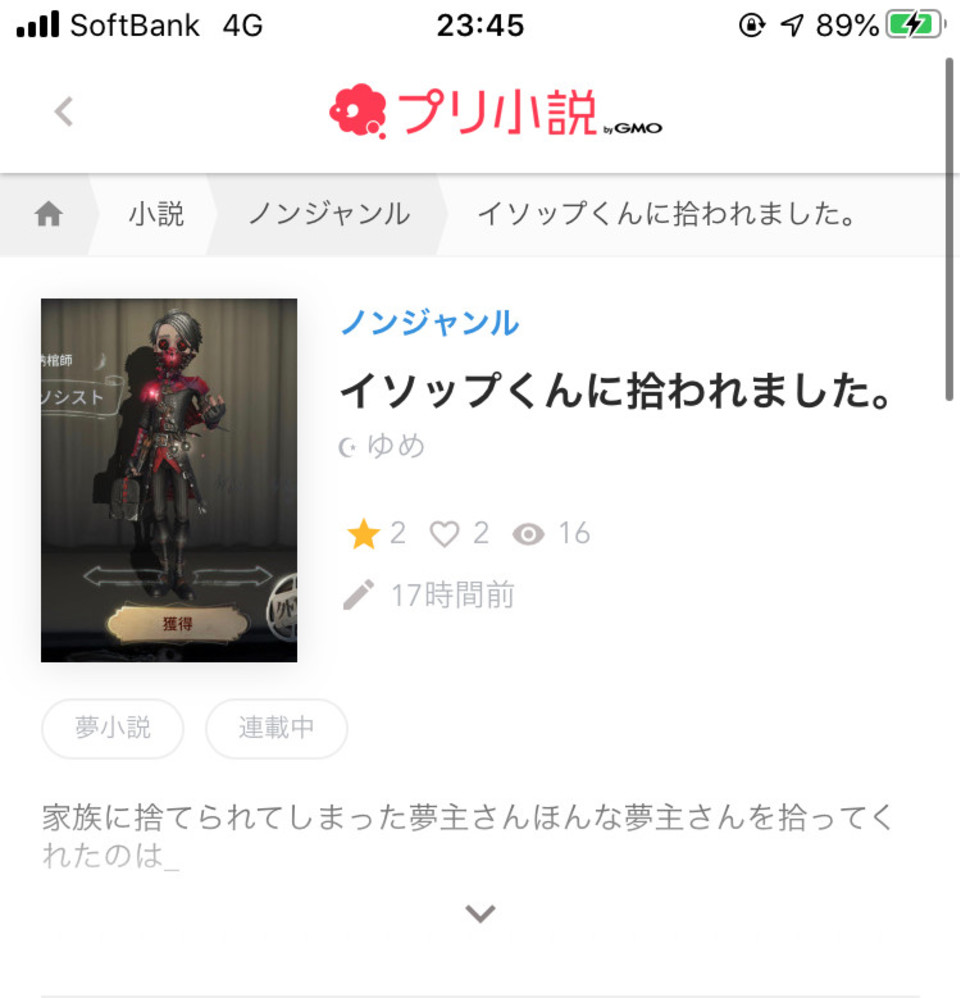Open the home breadcrumb icon
The width and height of the screenshot is (960, 998).
point(48,214)
